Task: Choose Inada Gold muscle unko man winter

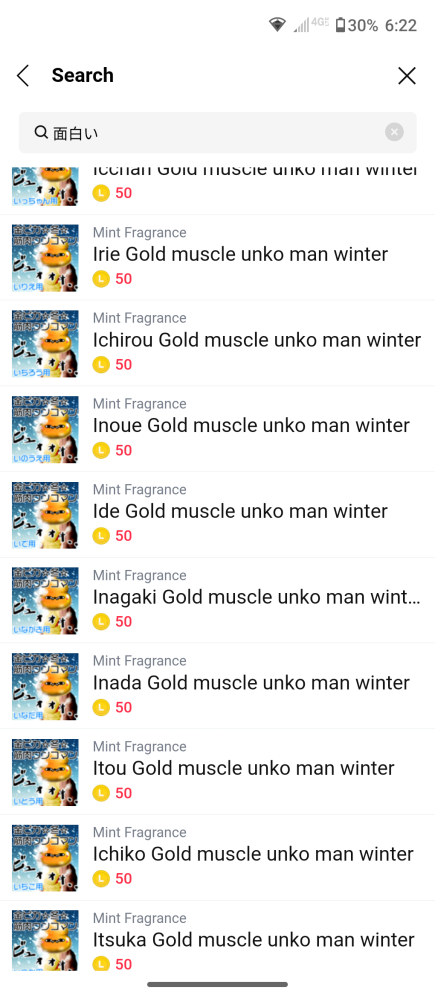Action: tap(218, 686)
